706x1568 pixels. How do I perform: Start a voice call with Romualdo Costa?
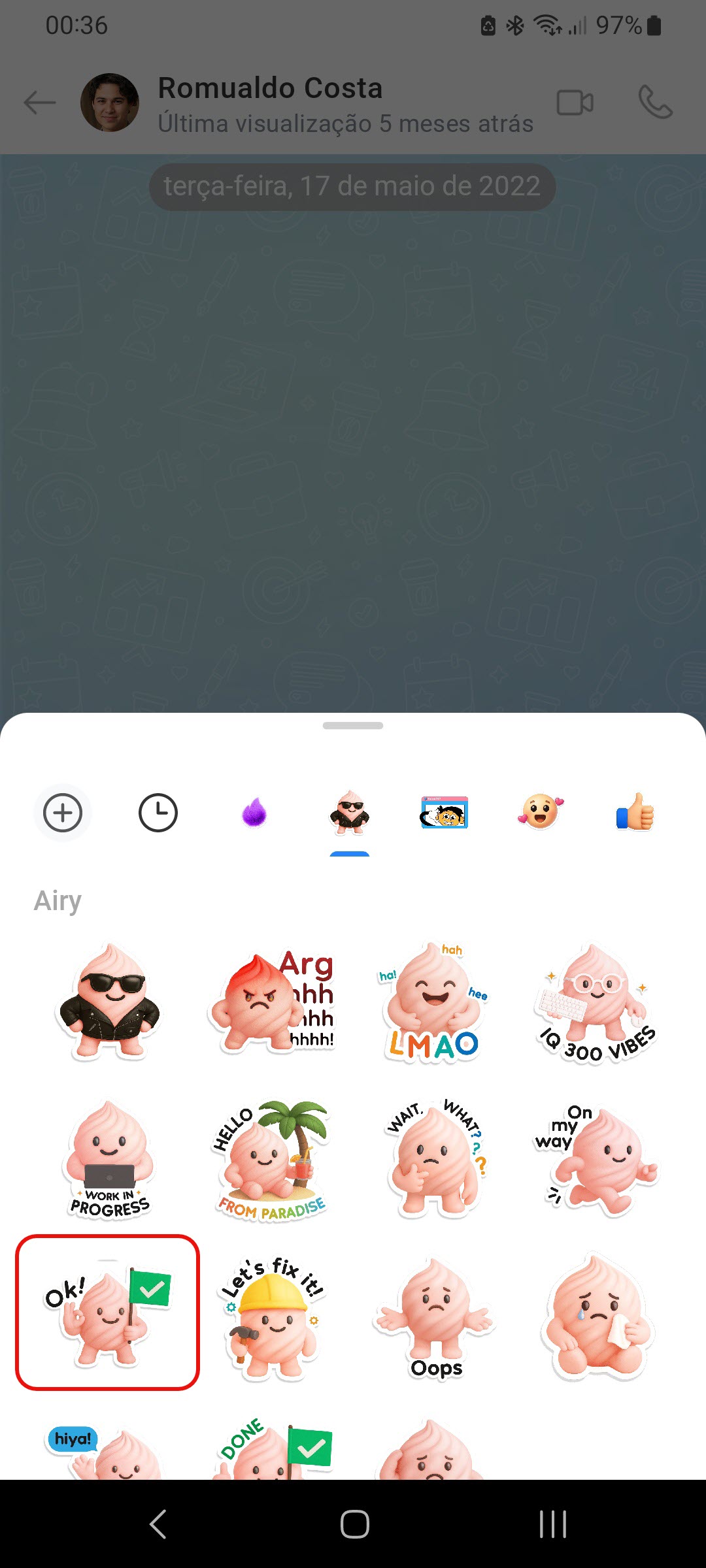pos(655,103)
